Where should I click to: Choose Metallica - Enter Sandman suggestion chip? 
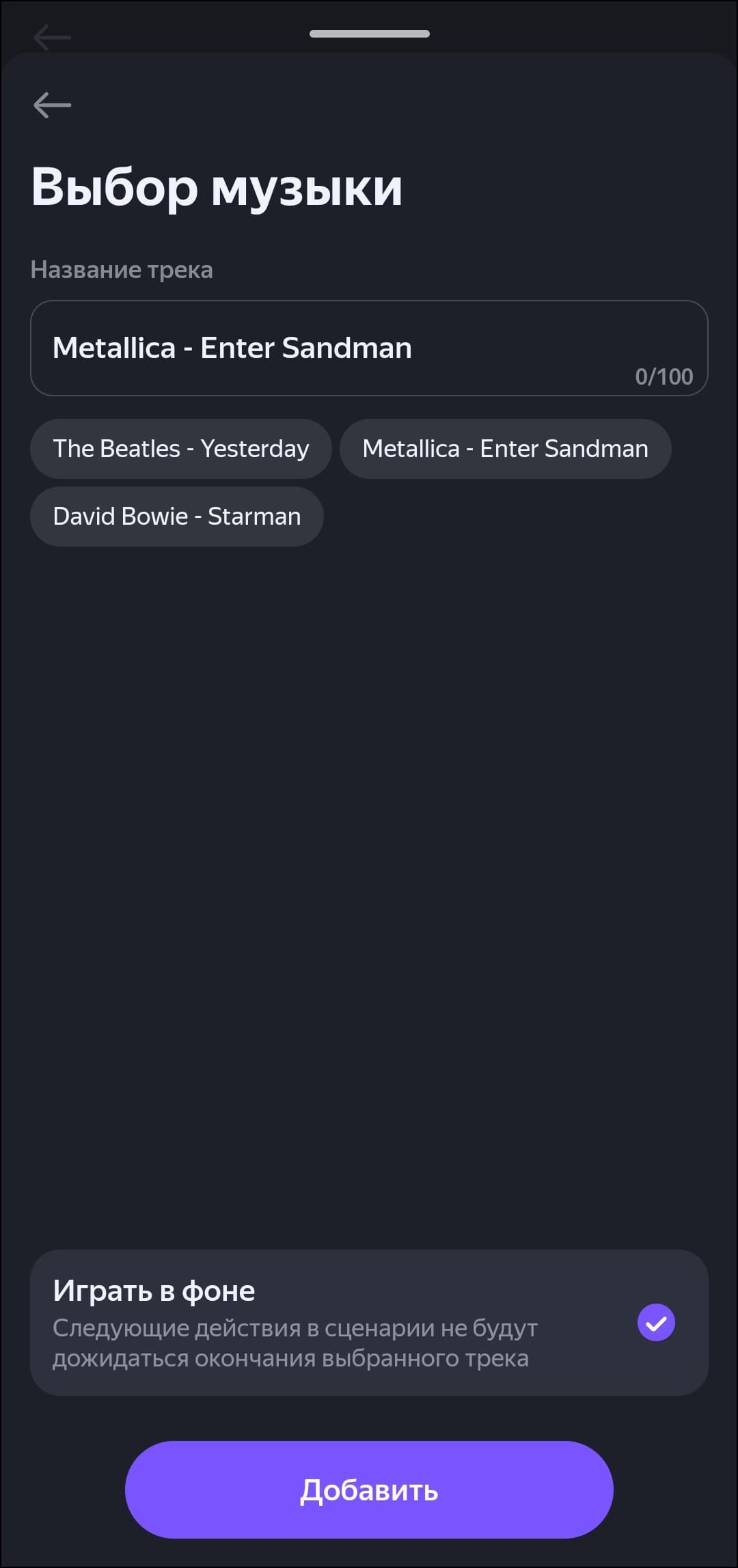point(505,449)
